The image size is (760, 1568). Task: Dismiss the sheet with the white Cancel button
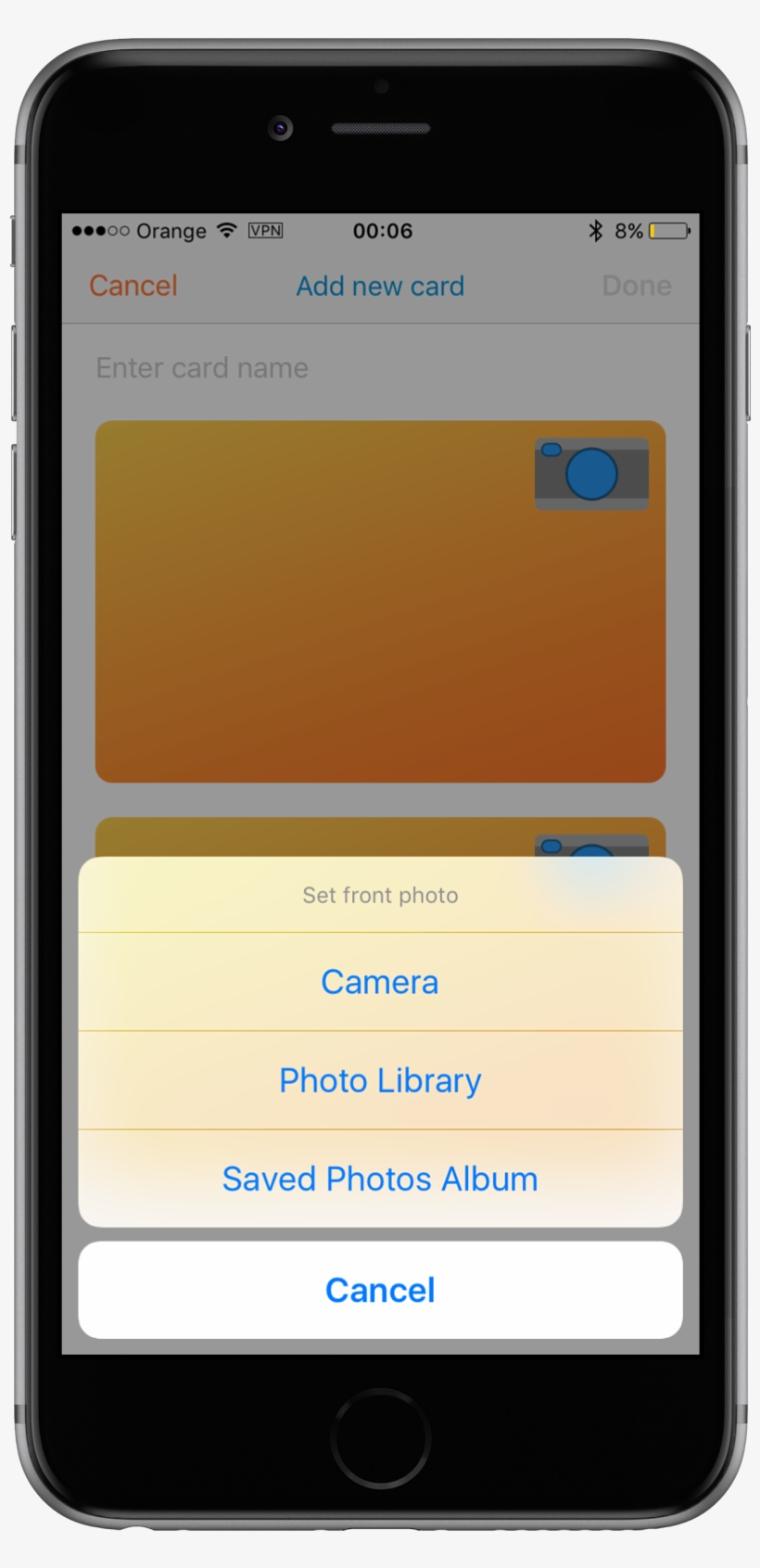tap(380, 1290)
